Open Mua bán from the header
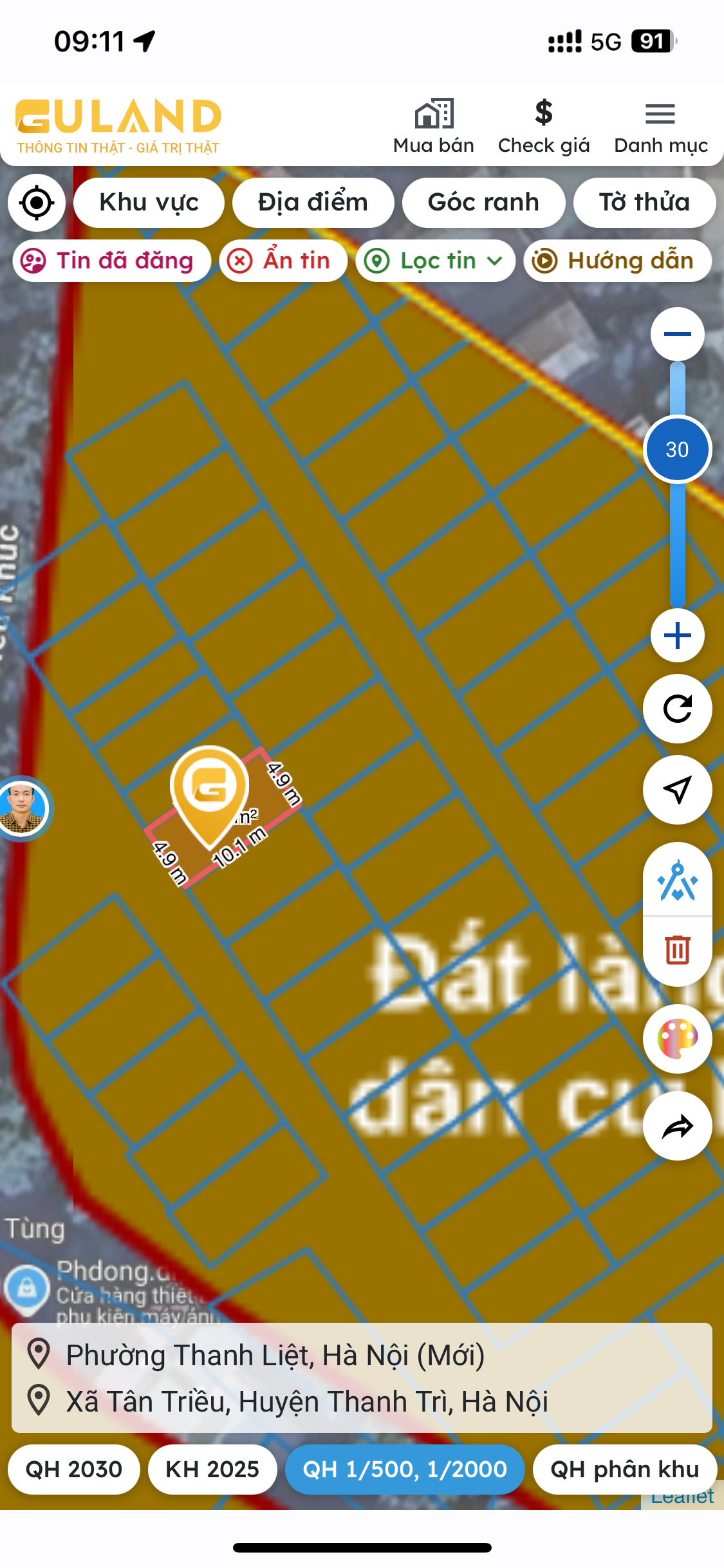 click(434, 127)
